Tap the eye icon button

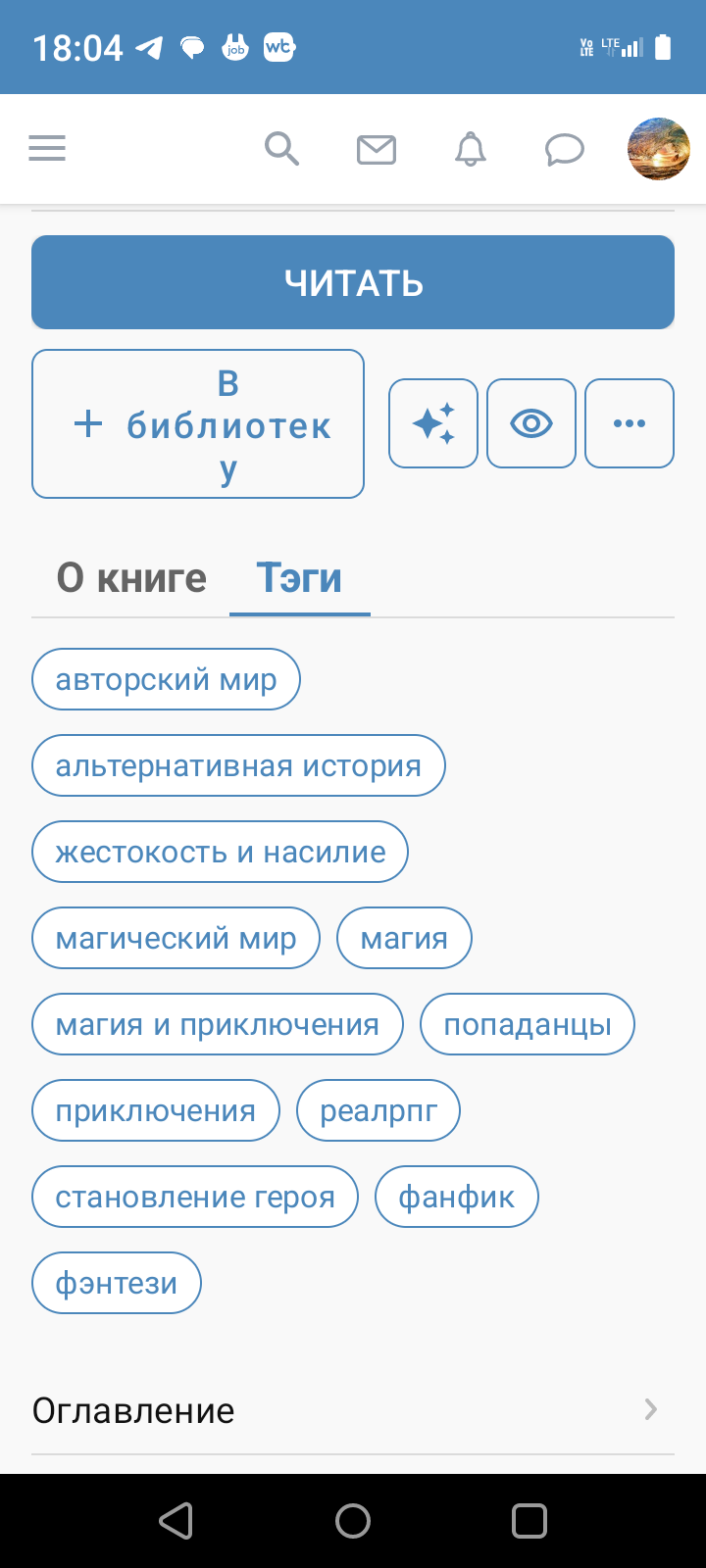[x=531, y=423]
